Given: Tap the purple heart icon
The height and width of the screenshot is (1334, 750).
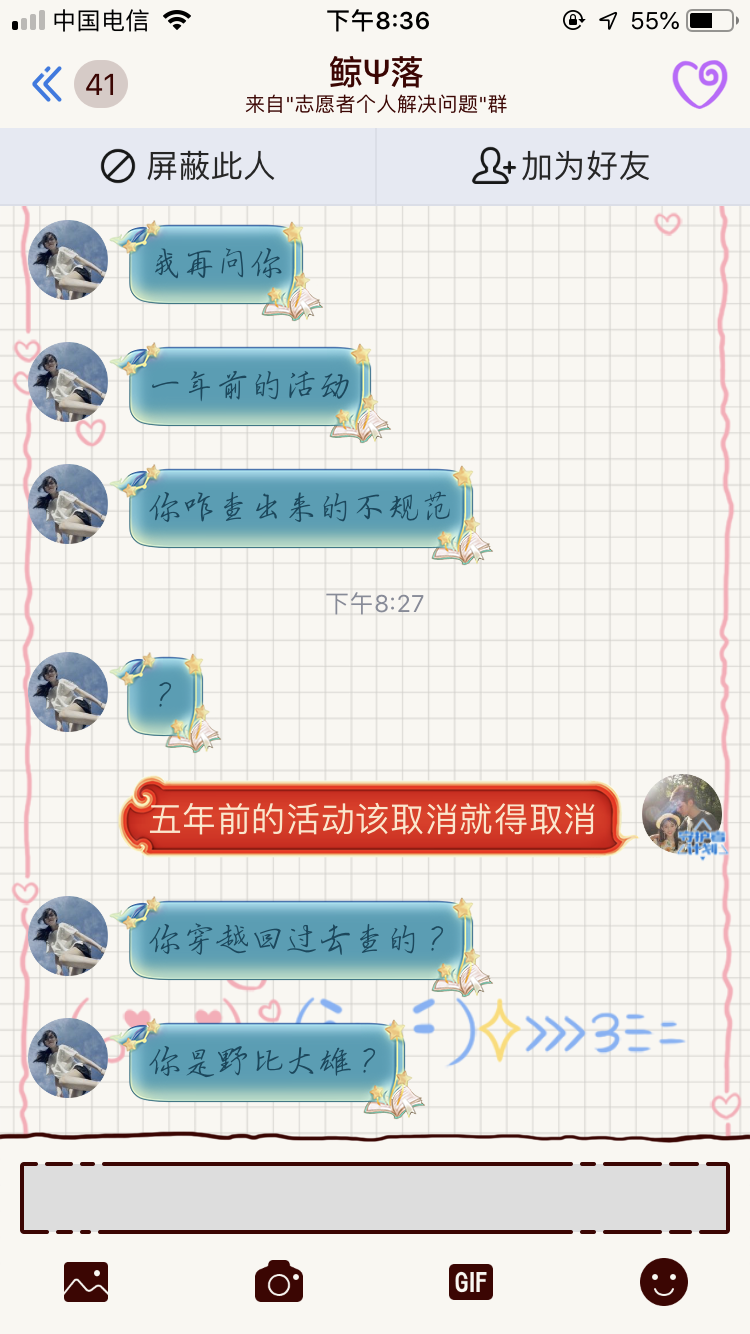Looking at the screenshot, I should tap(699, 84).
